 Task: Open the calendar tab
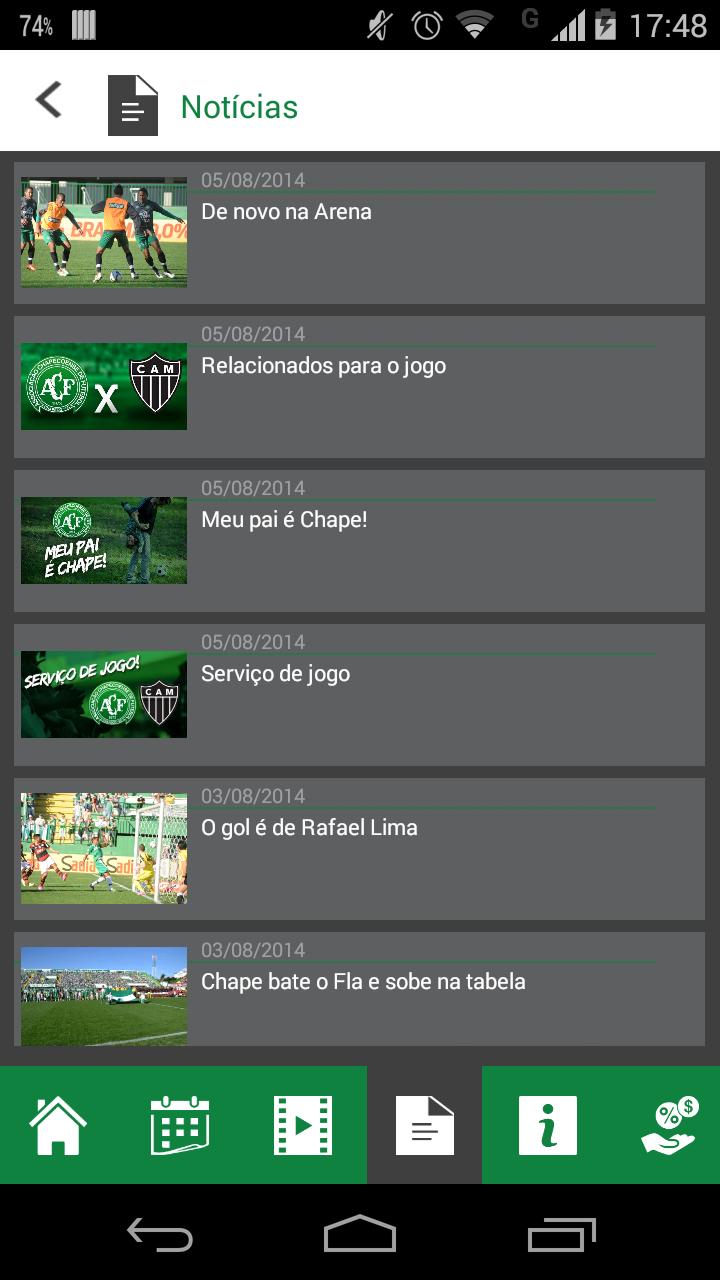(x=180, y=1125)
